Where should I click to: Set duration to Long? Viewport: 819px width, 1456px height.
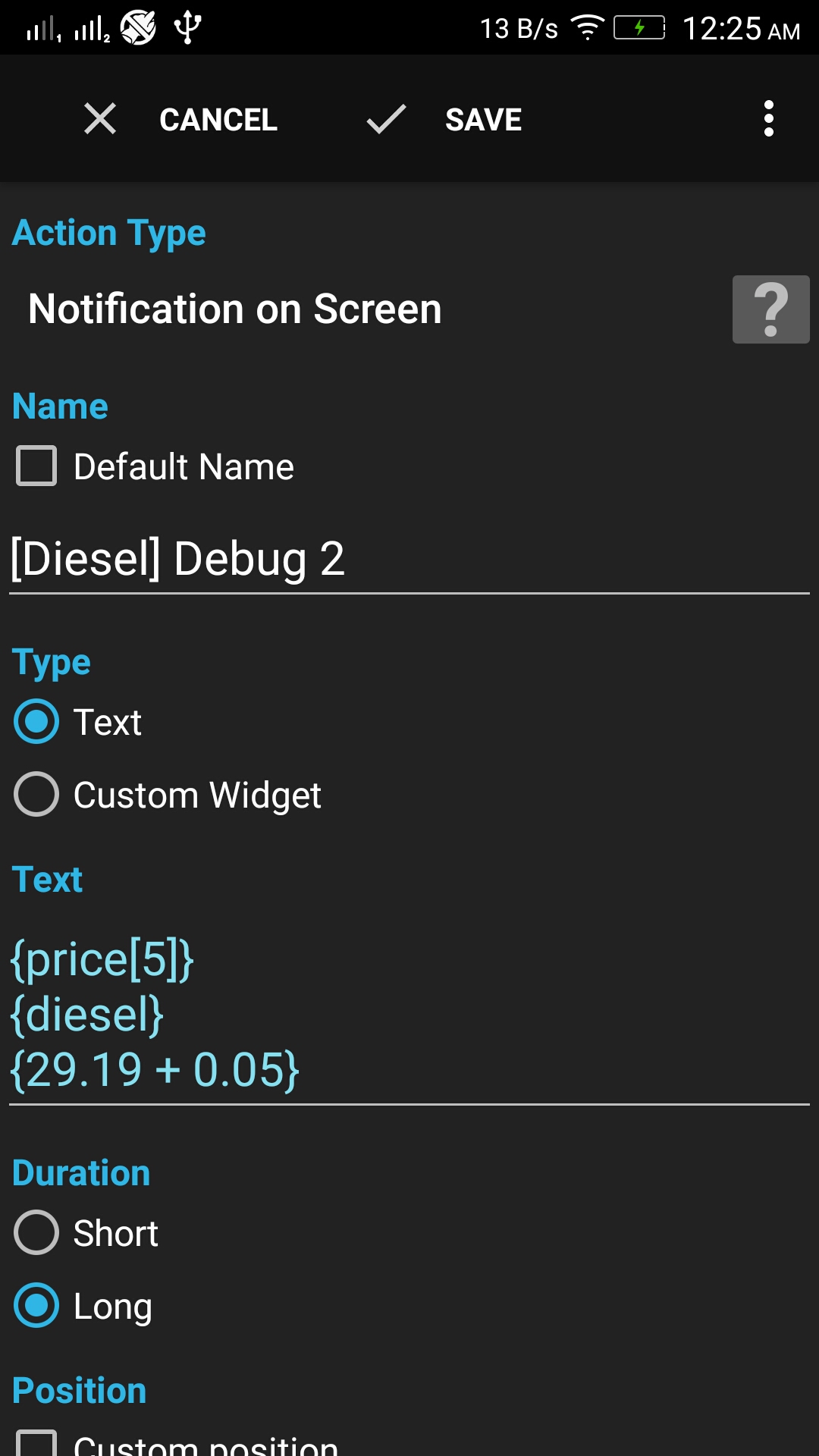pyautogui.click(x=36, y=1306)
